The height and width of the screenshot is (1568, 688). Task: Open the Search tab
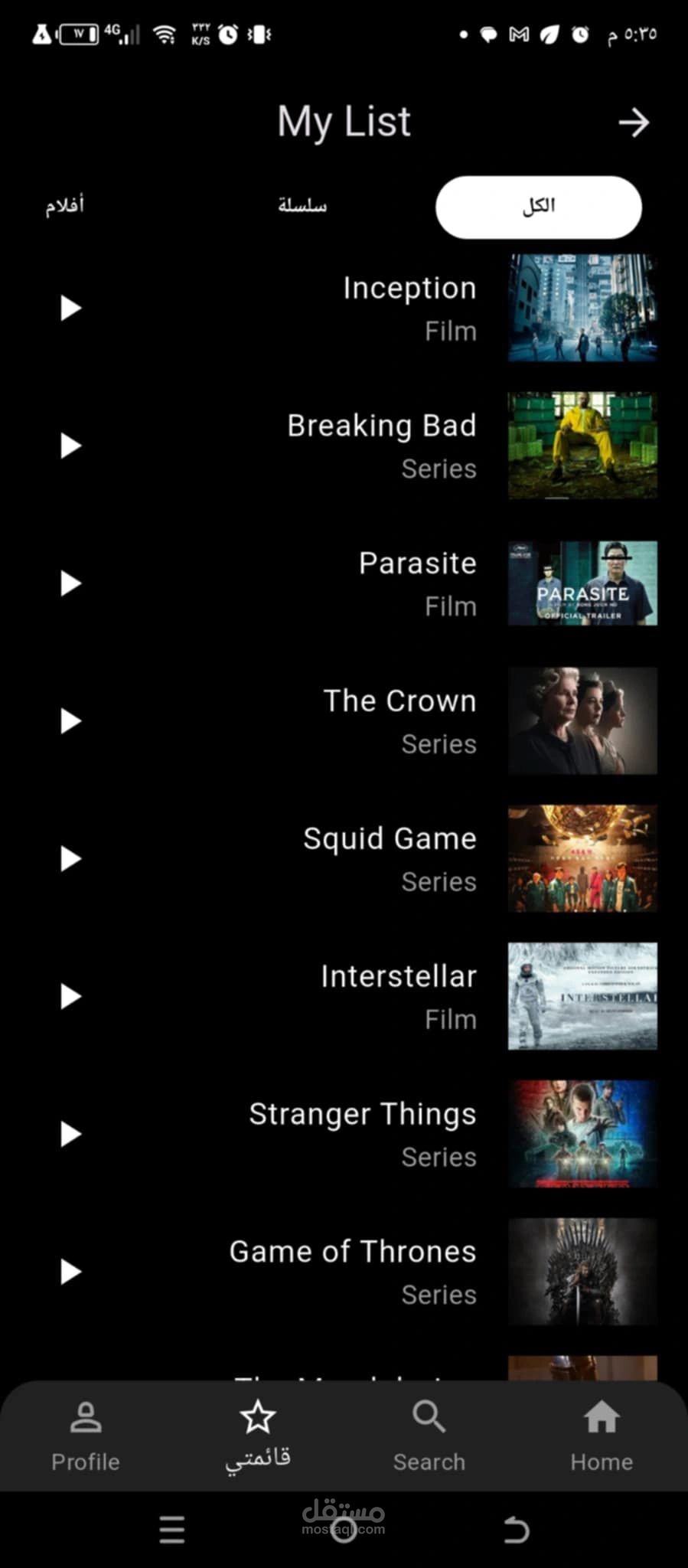(x=429, y=1436)
